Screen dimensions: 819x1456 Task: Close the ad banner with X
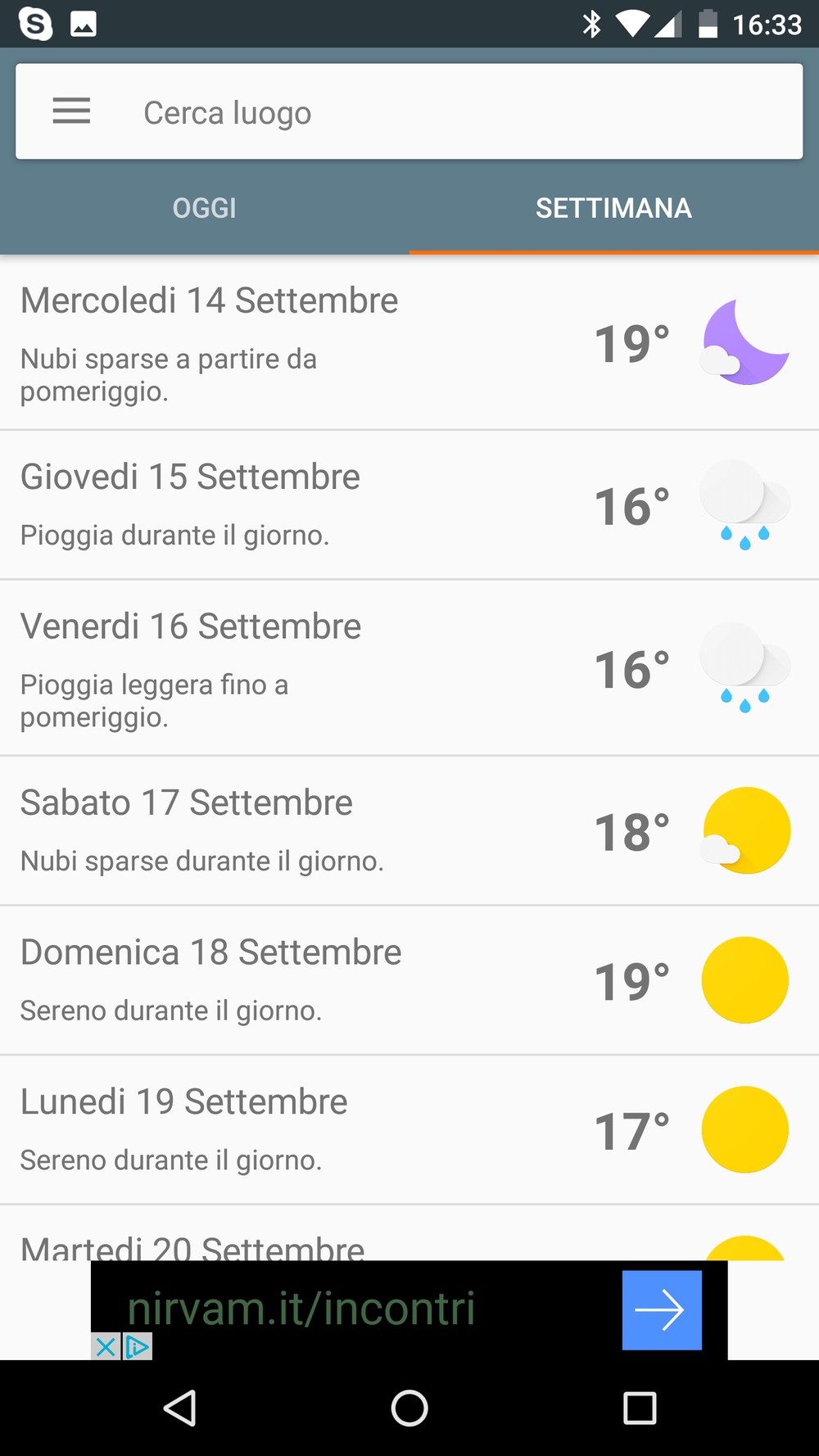pyautogui.click(x=106, y=1346)
